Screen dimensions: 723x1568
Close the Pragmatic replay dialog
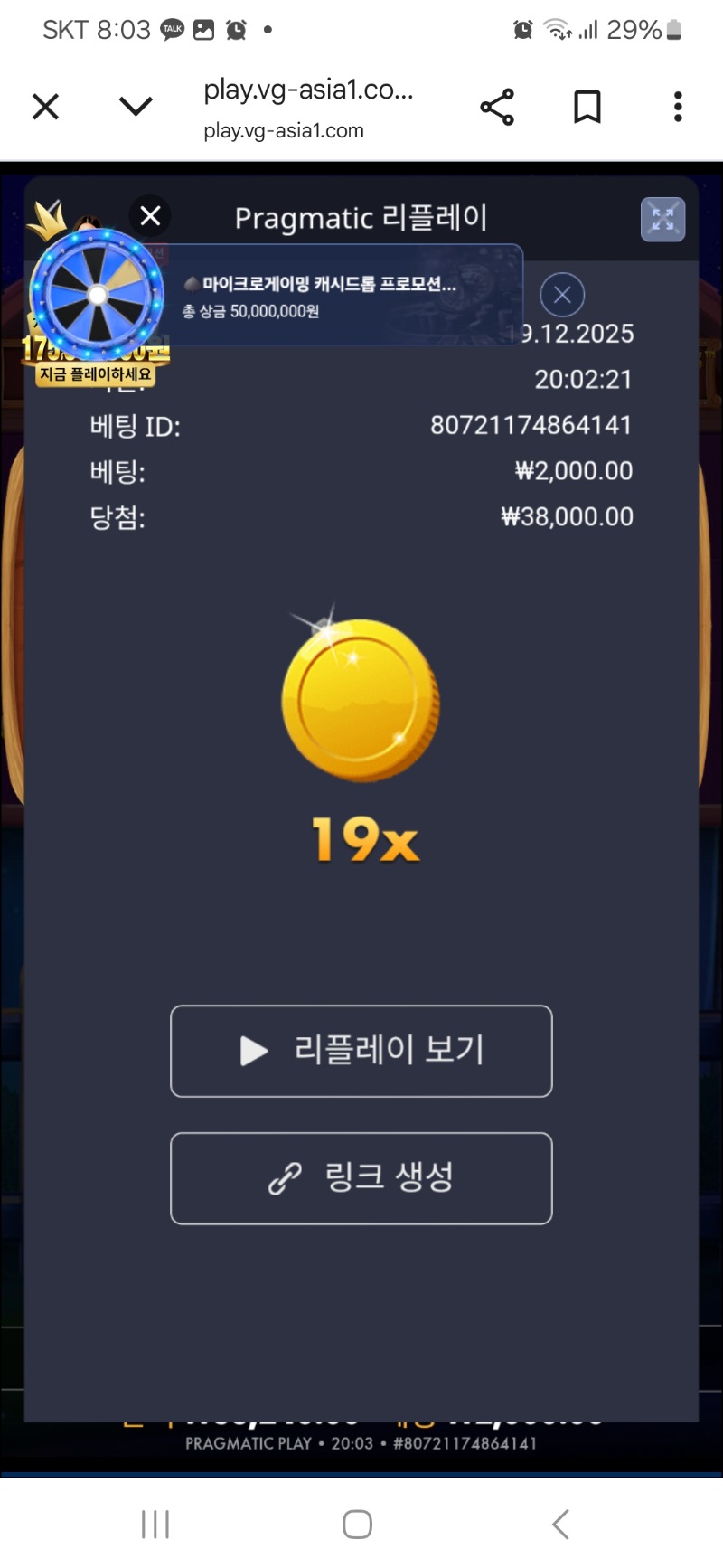[x=150, y=216]
